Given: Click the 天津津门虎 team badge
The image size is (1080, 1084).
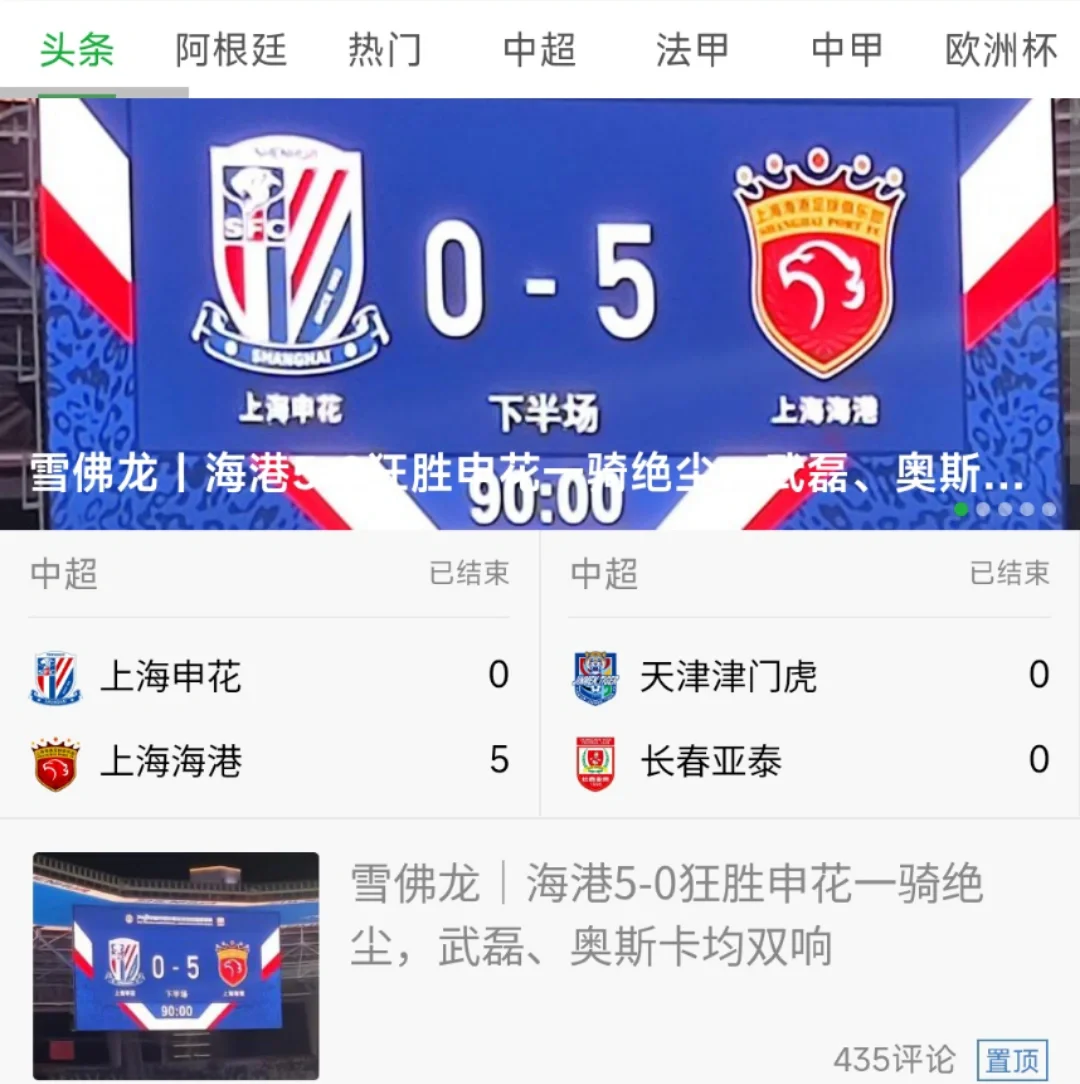Looking at the screenshot, I should tap(597, 675).
